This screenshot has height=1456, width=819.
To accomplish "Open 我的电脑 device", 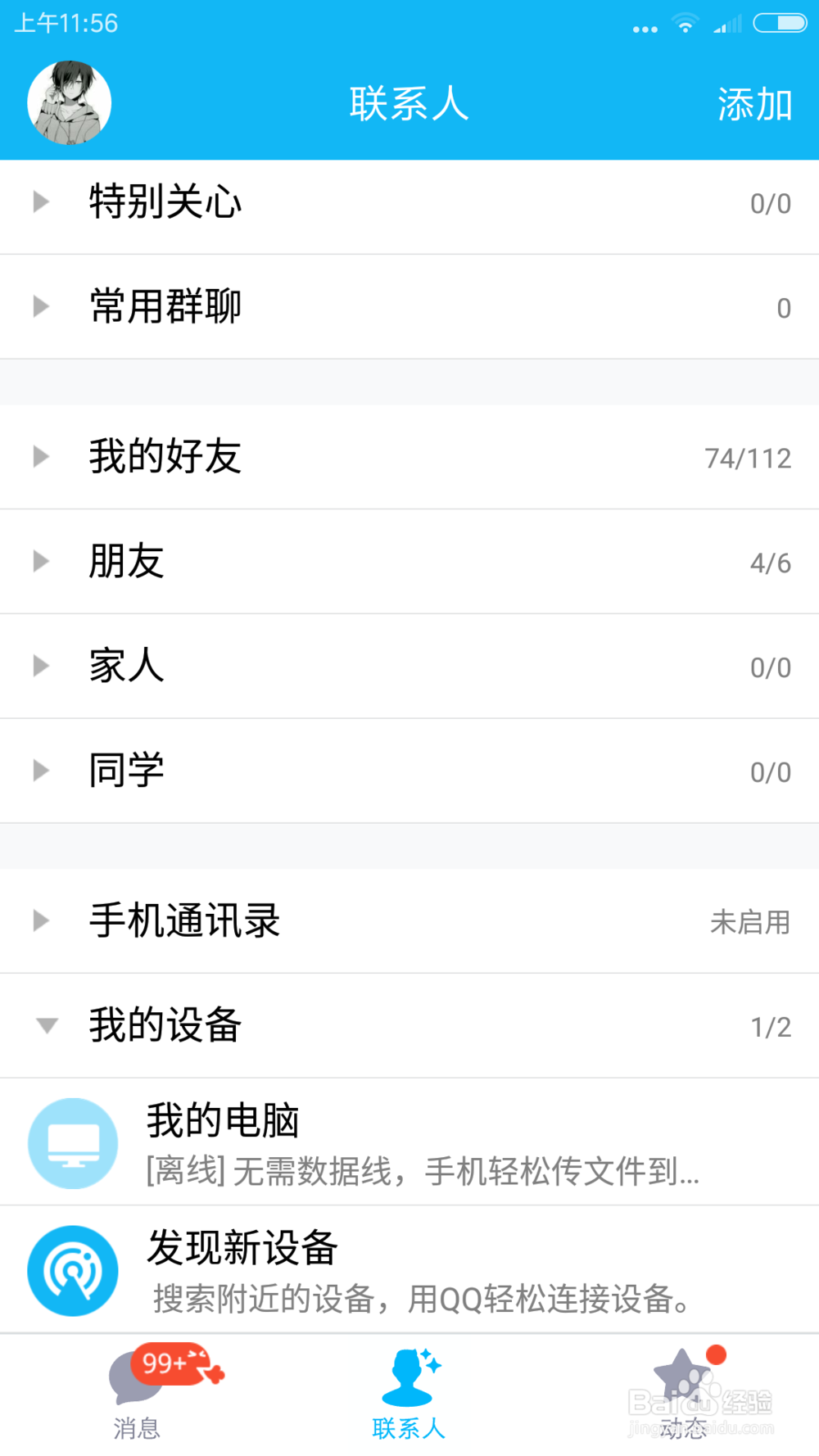I will 409,1142.
